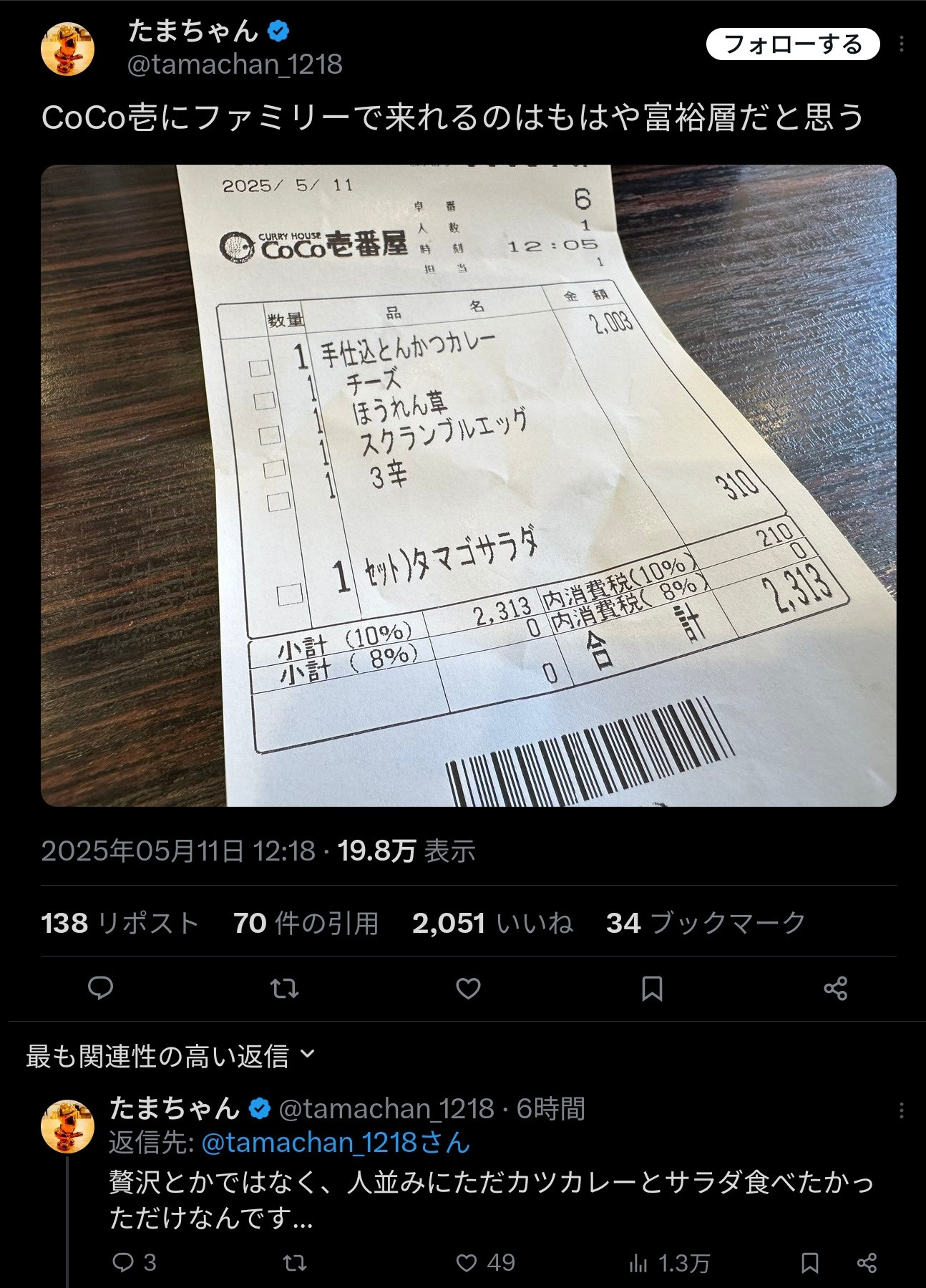This screenshot has height=1288, width=926.
Task: Like the main post
Action: 468,989
